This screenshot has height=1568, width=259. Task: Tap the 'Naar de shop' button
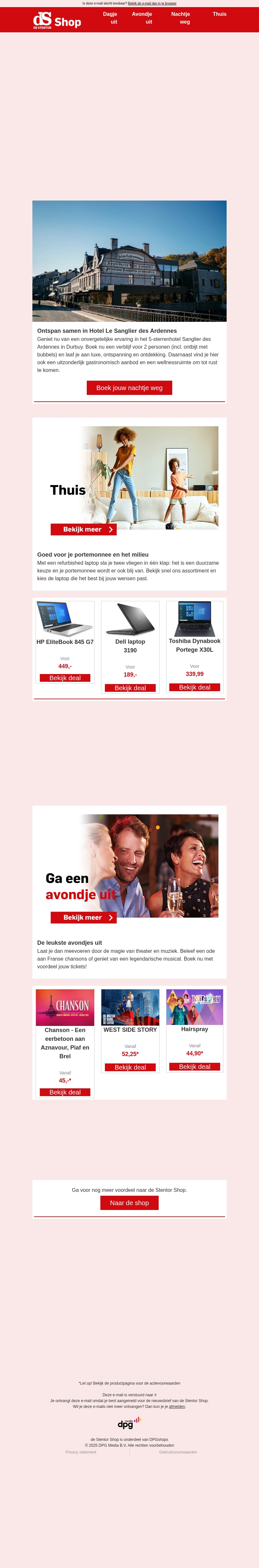[129, 1203]
